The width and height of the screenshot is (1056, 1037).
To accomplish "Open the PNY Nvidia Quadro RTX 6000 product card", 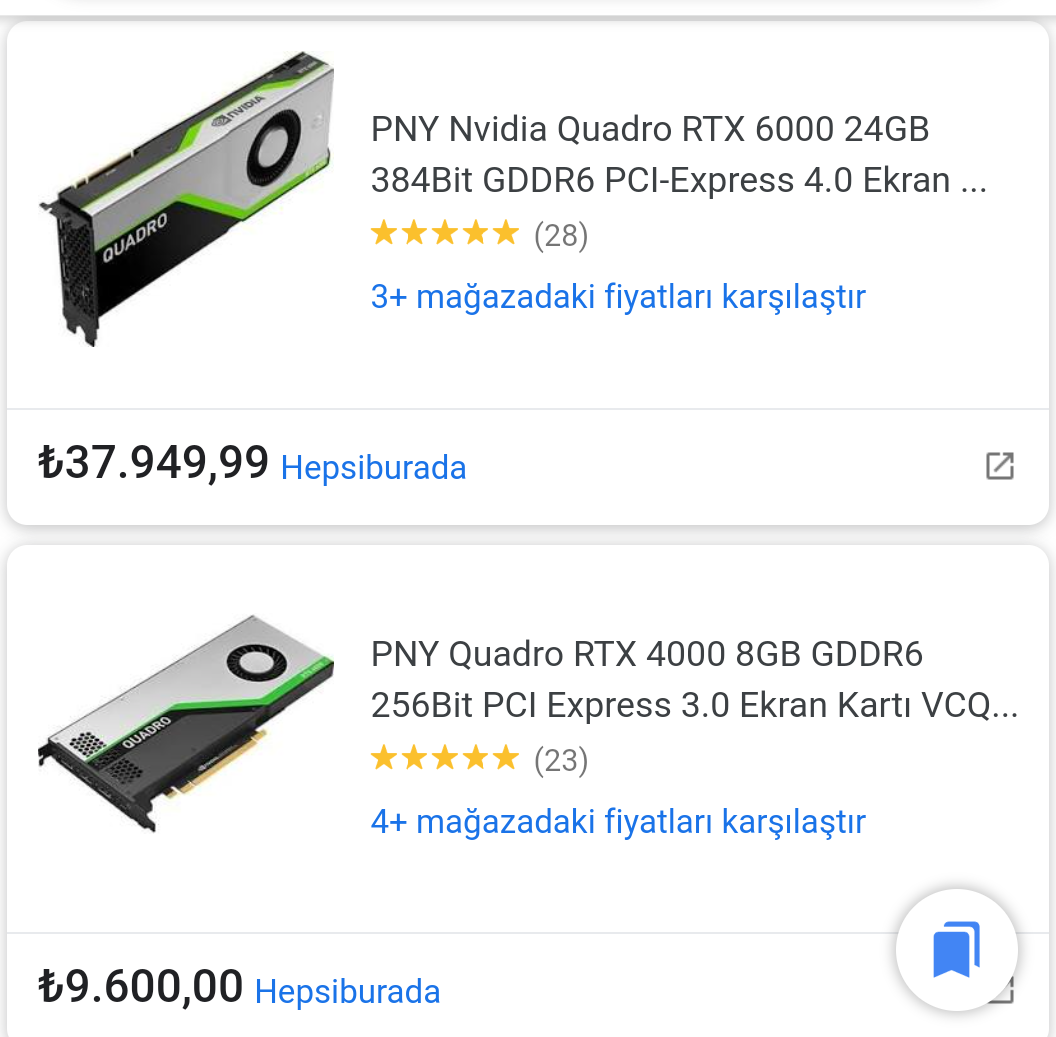I will [x=678, y=155].
